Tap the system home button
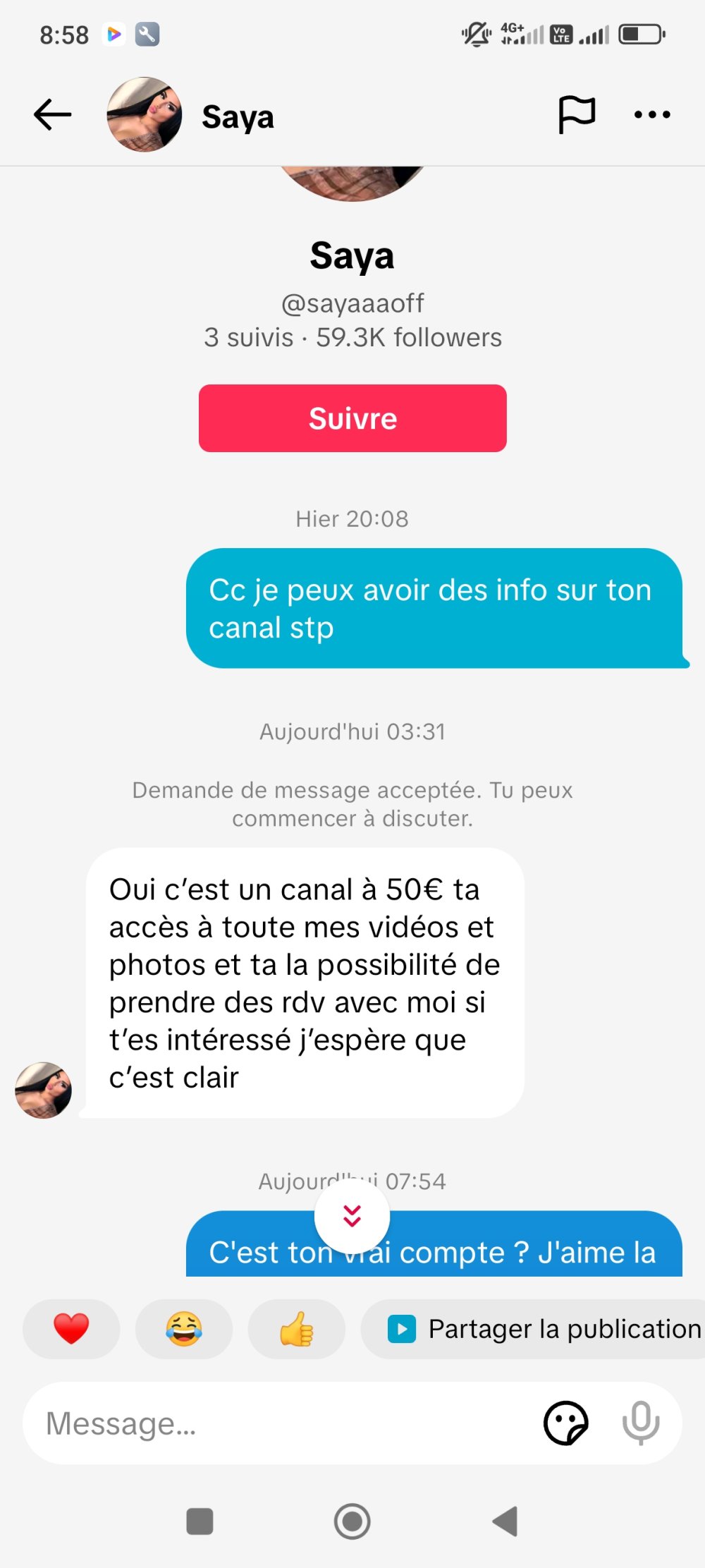The width and height of the screenshot is (705, 1568). click(x=352, y=1521)
